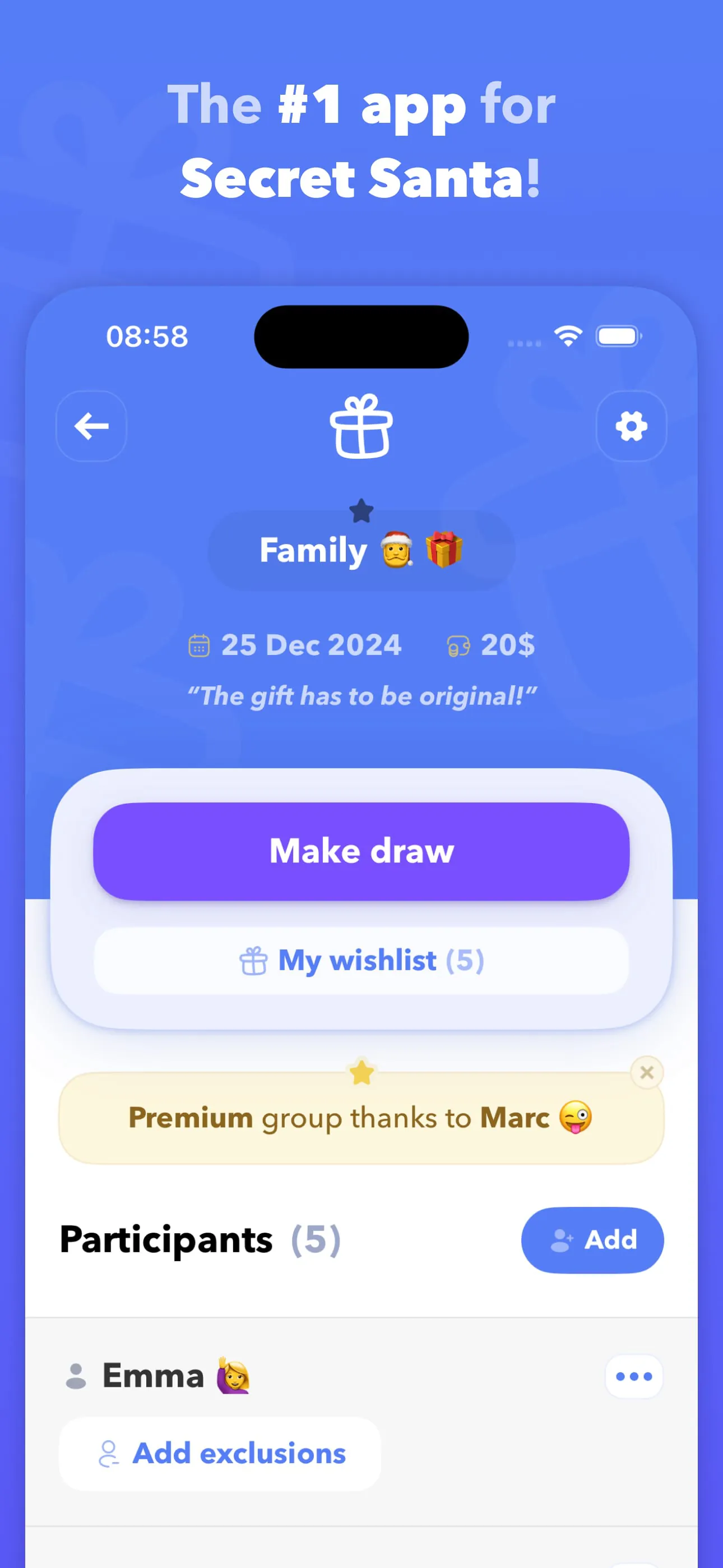Tap the gift icon inside My wishlist
The height and width of the screenshot is (1568, 723).
tap(252, 960)
